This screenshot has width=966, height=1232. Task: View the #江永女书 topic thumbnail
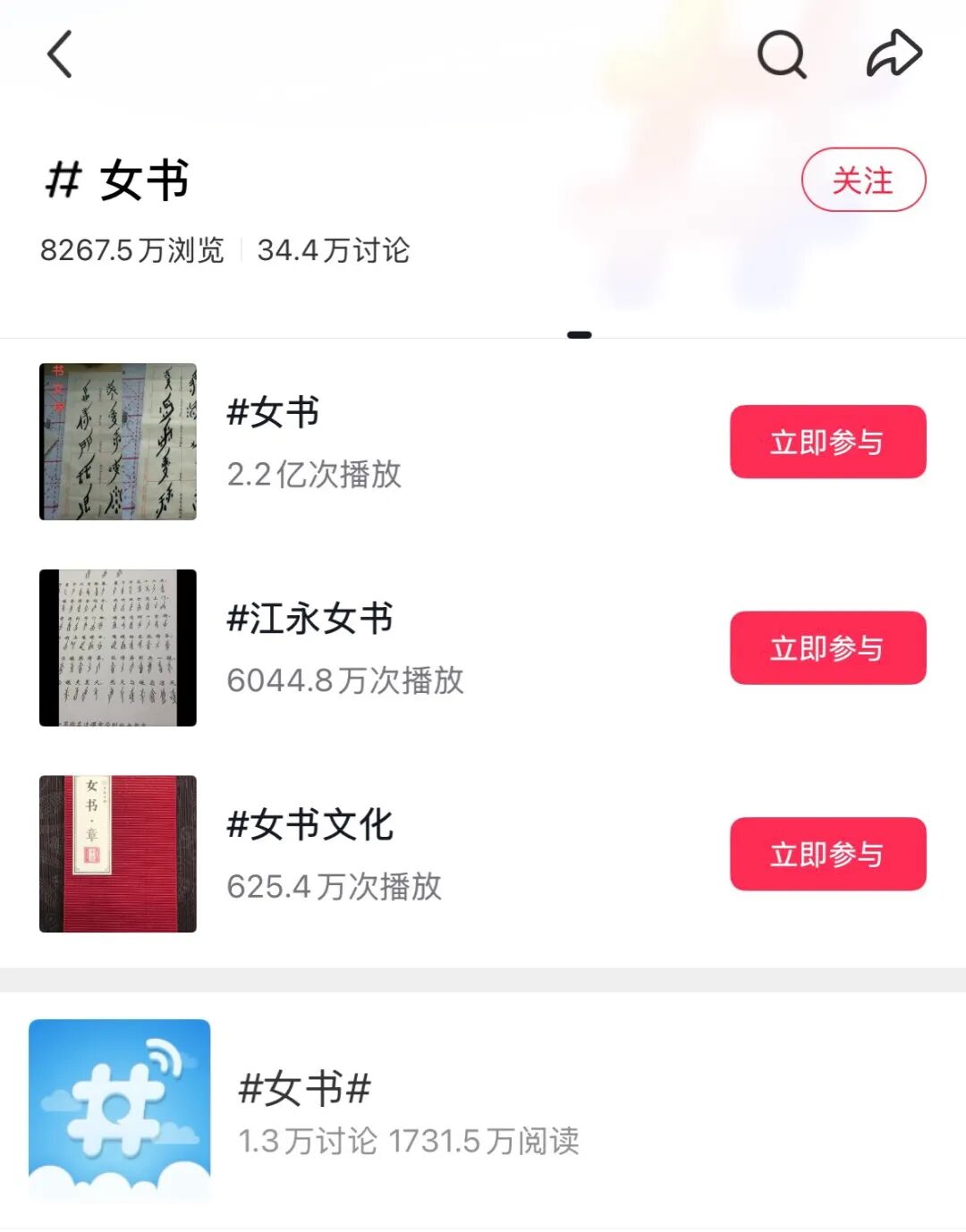[x=118, y=648]
